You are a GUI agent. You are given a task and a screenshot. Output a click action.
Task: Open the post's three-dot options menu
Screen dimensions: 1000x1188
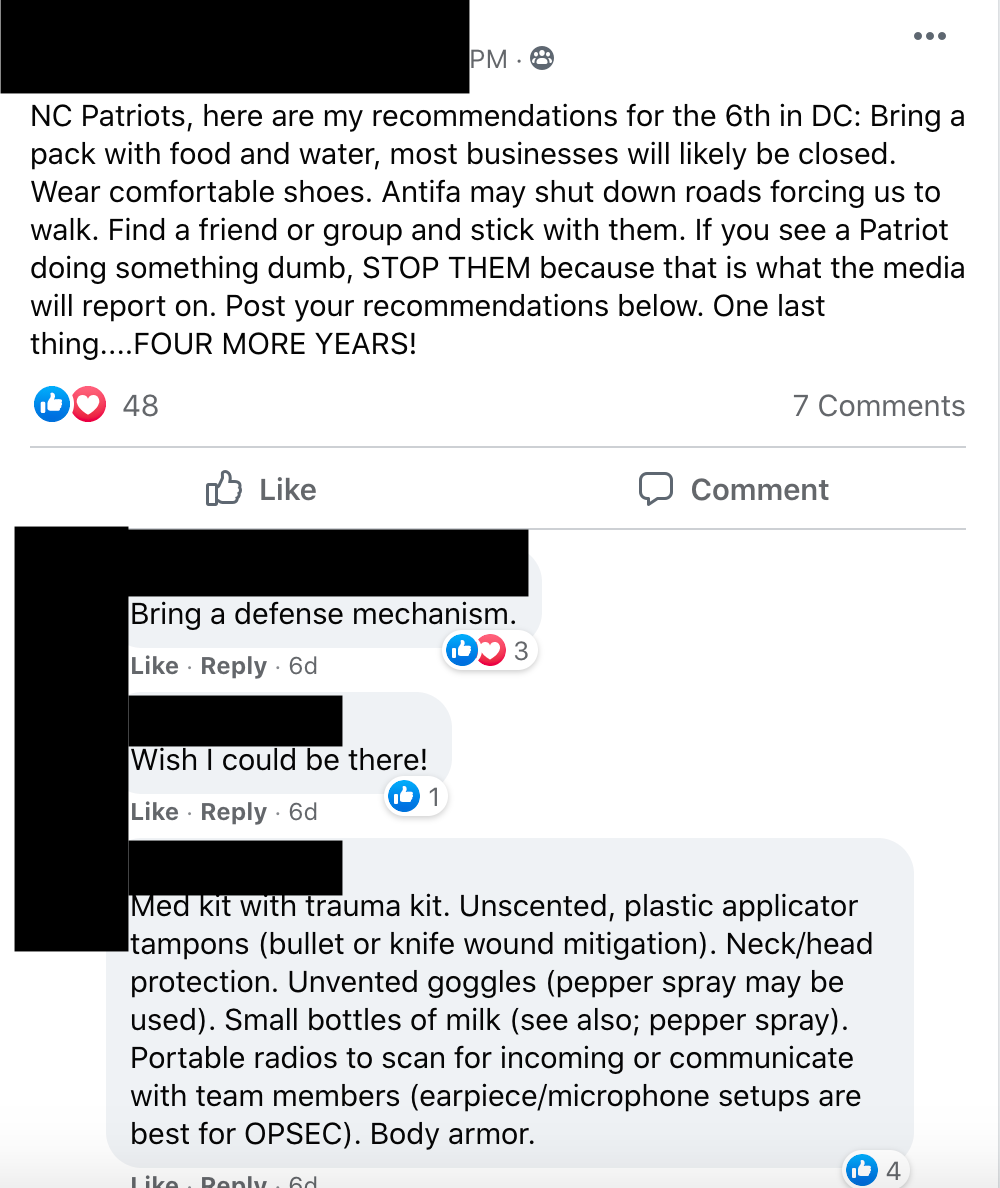point(929,37)
